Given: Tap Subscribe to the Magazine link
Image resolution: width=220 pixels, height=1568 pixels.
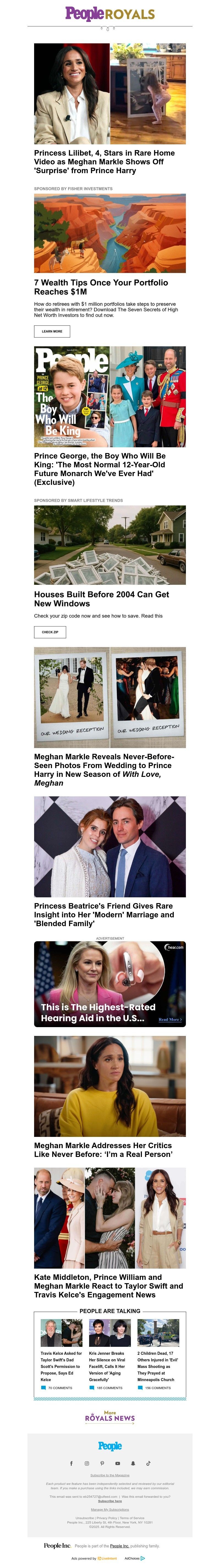Looking at the screenshot, I should 110,1475.
